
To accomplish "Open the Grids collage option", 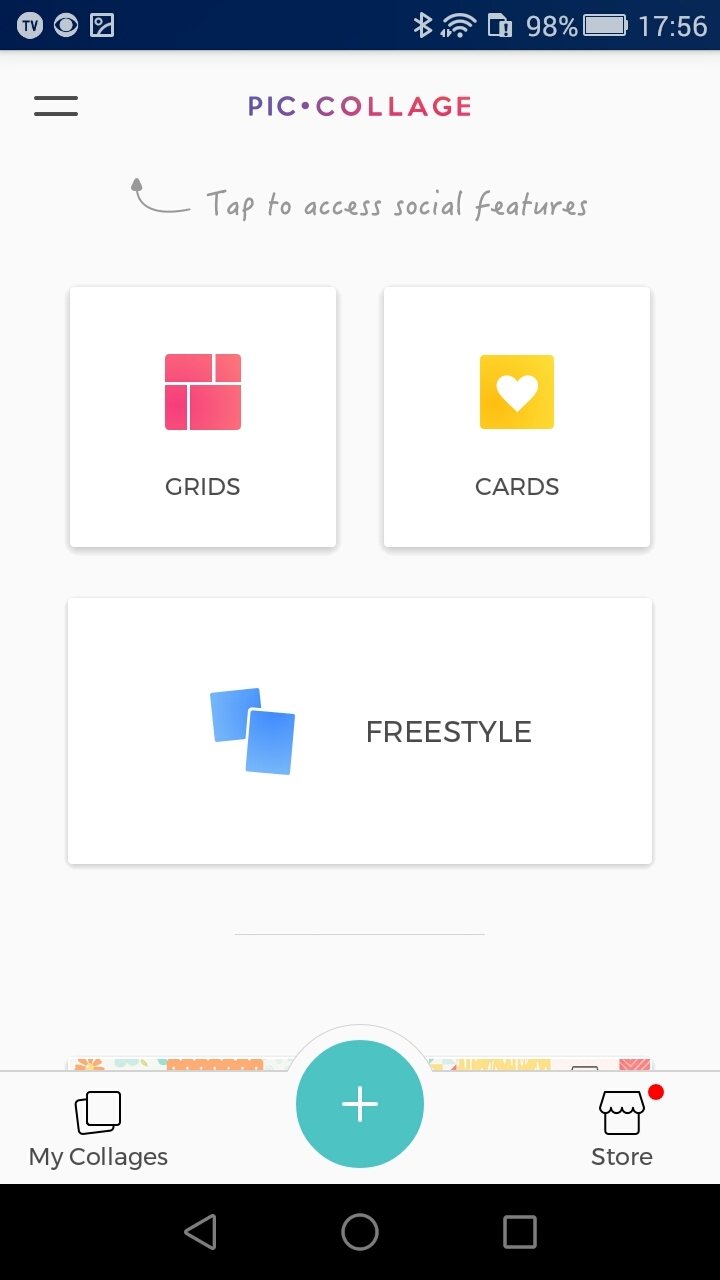I will tap(203, 417).
